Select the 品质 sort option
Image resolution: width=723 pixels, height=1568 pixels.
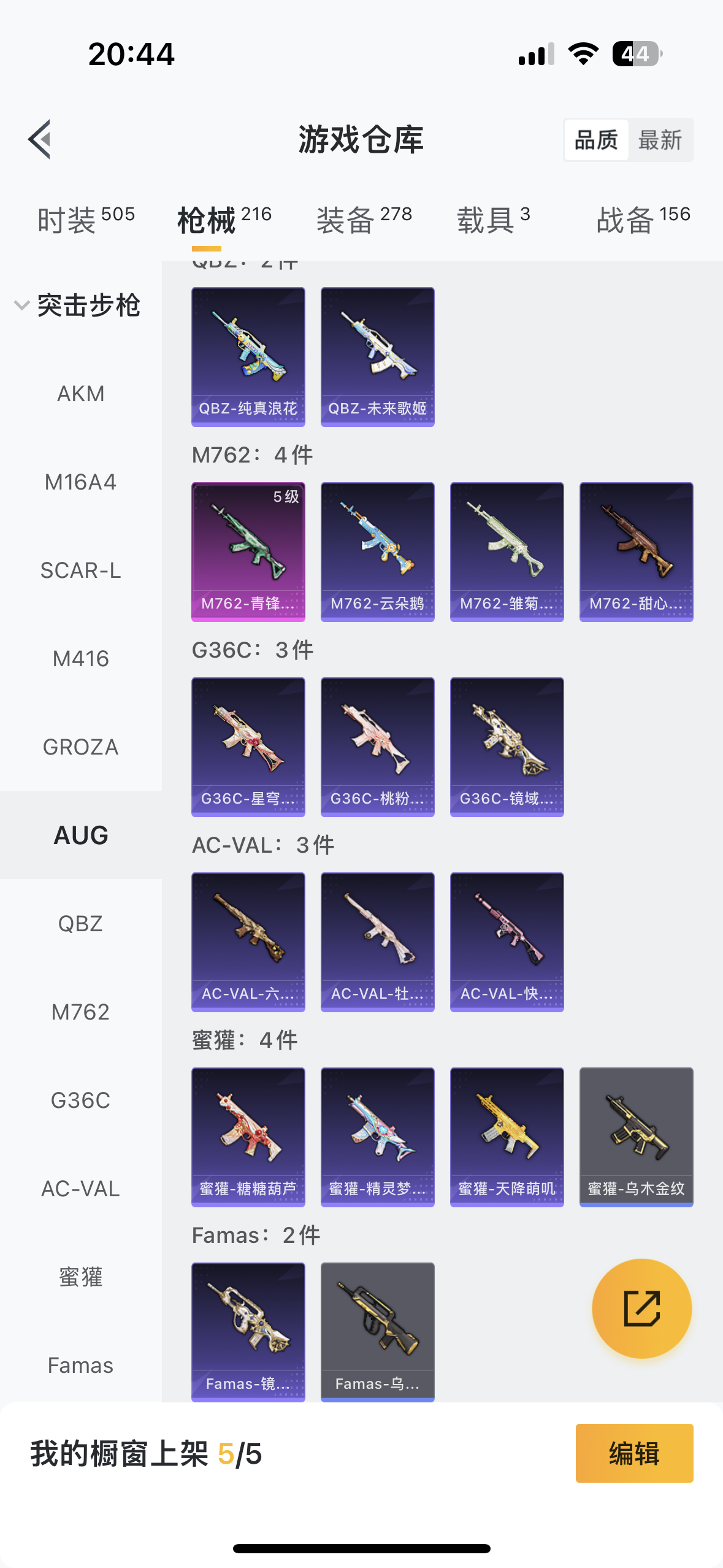[x=596, y=140]
